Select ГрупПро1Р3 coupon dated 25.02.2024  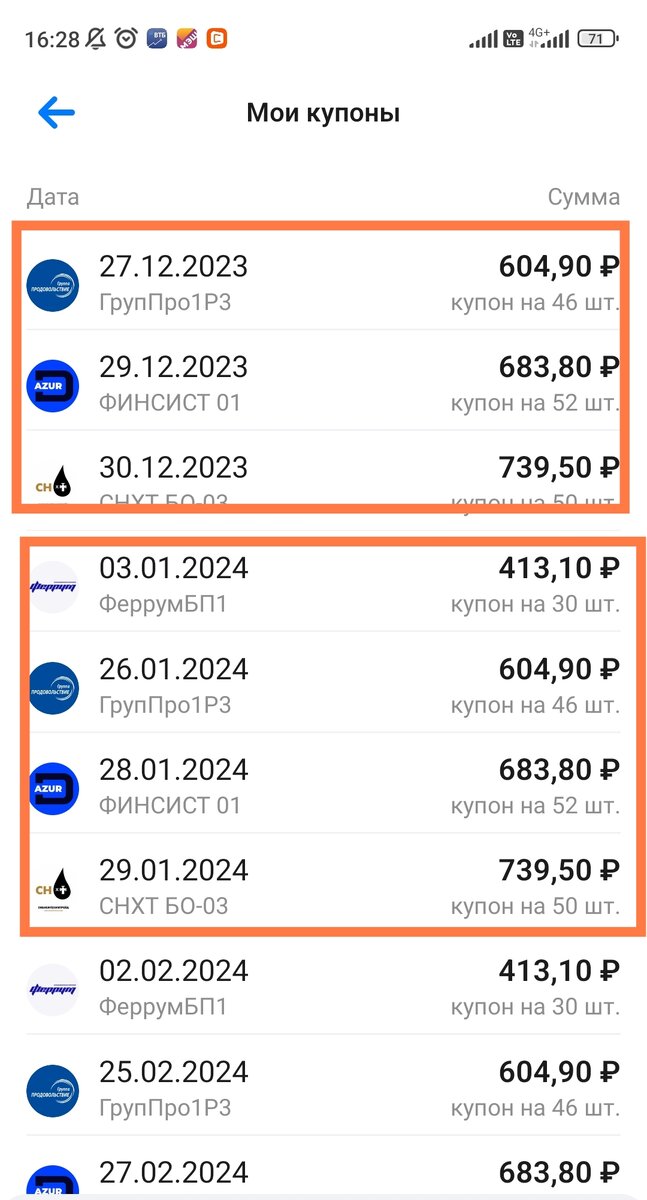323,1088
